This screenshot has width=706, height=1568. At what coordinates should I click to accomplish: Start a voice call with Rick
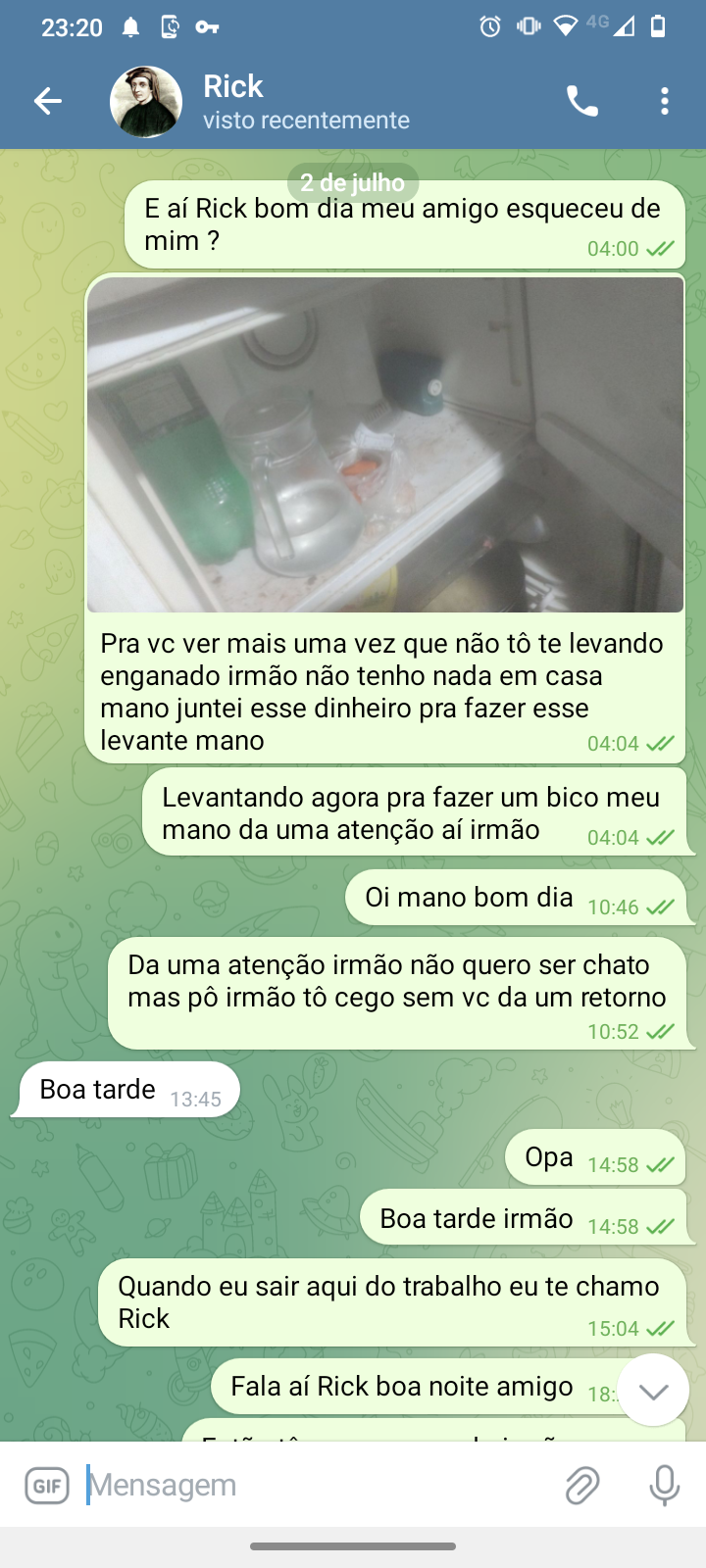582,101
